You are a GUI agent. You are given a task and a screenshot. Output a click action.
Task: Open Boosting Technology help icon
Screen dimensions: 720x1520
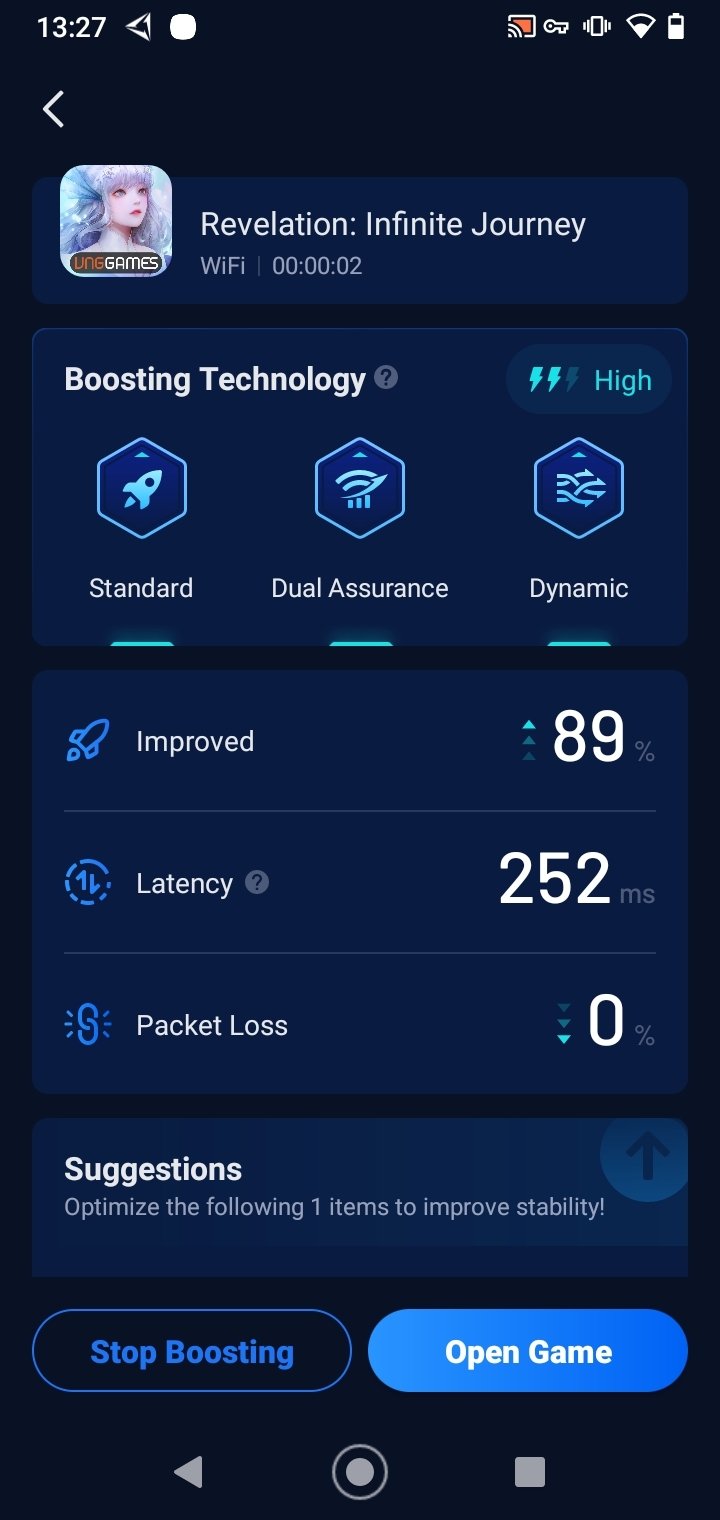[x=386, y=378]
